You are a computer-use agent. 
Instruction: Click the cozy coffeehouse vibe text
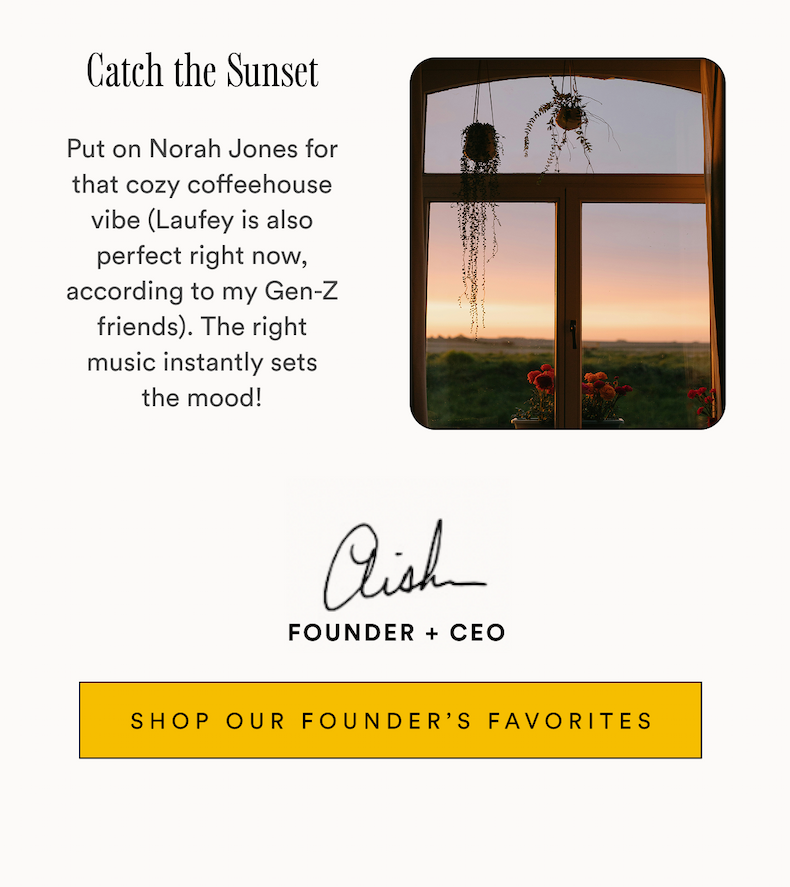click(200, 184)
